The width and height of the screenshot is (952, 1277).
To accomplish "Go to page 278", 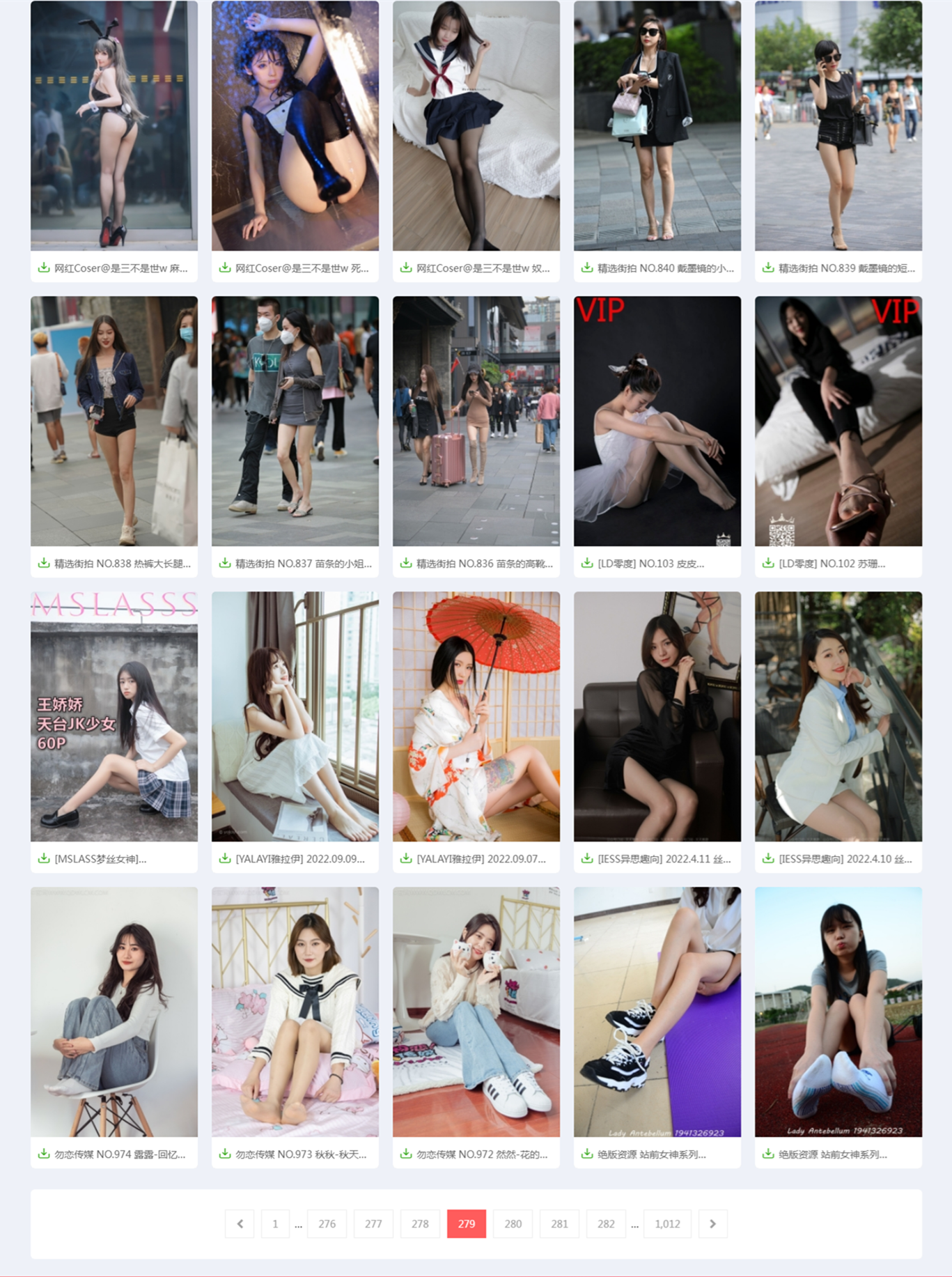I will click(x=420, y=1224).
